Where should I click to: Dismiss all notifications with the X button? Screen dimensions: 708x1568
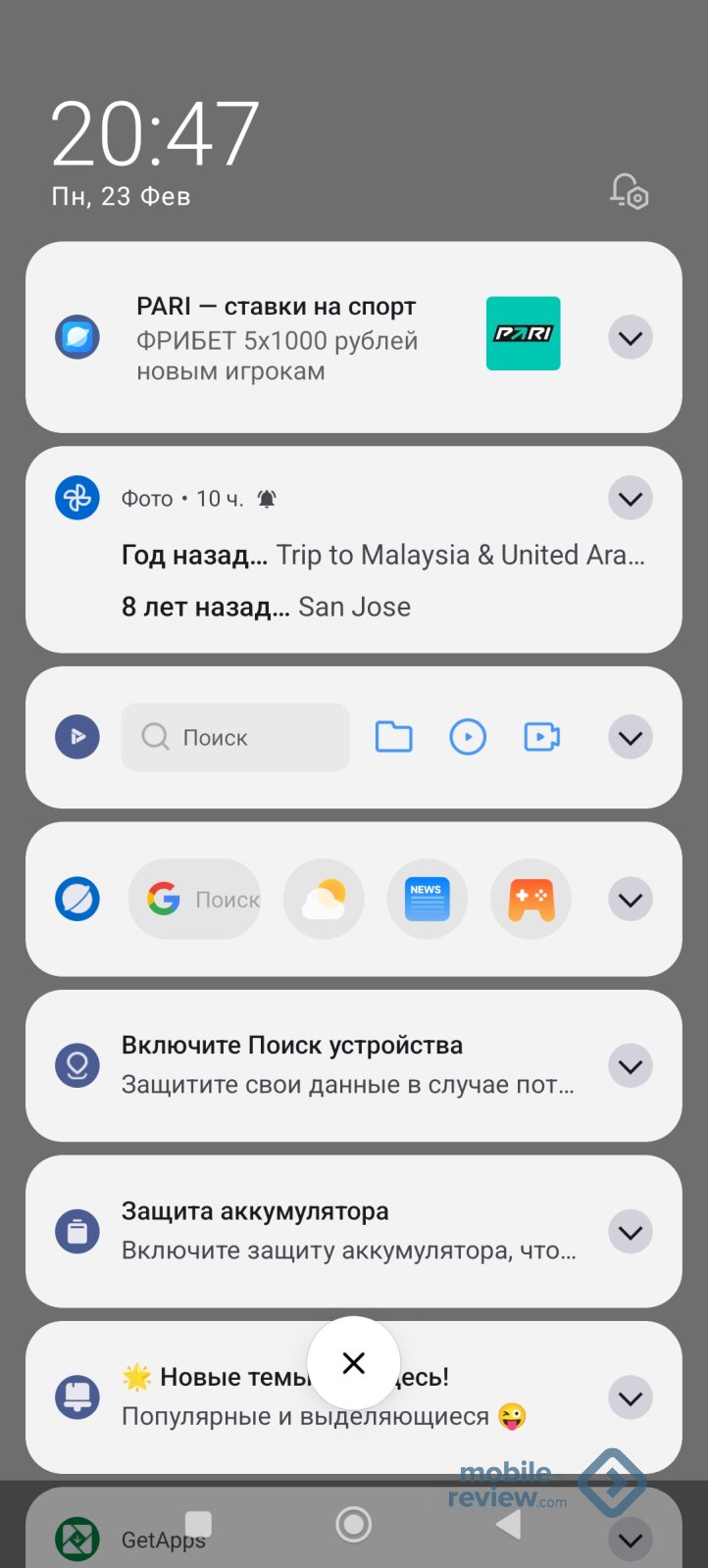click(354, 1362)
